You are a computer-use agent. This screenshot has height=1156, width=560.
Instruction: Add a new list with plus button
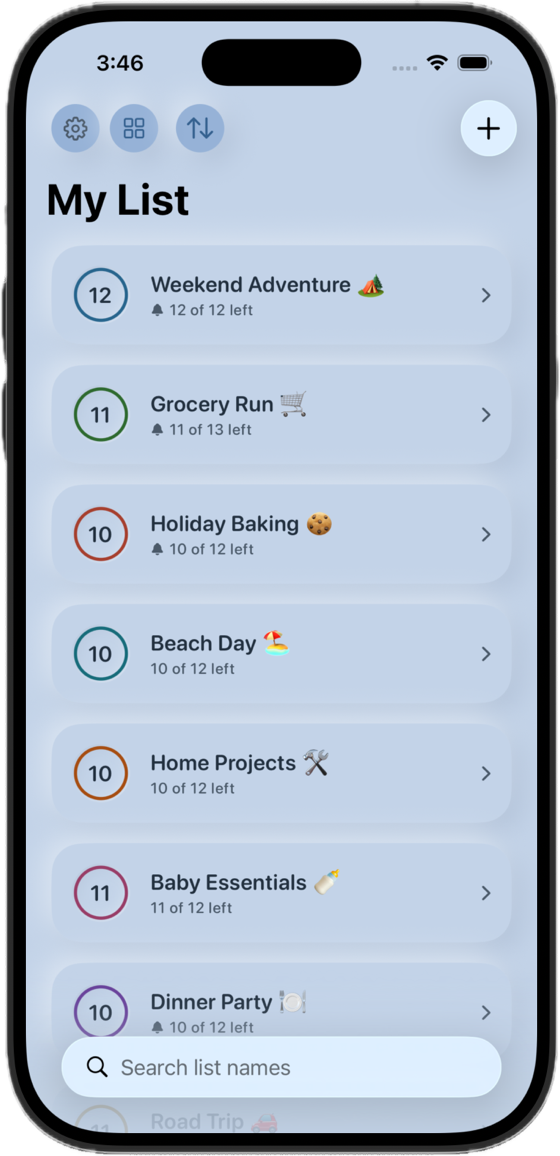click(x=489, y=128)
